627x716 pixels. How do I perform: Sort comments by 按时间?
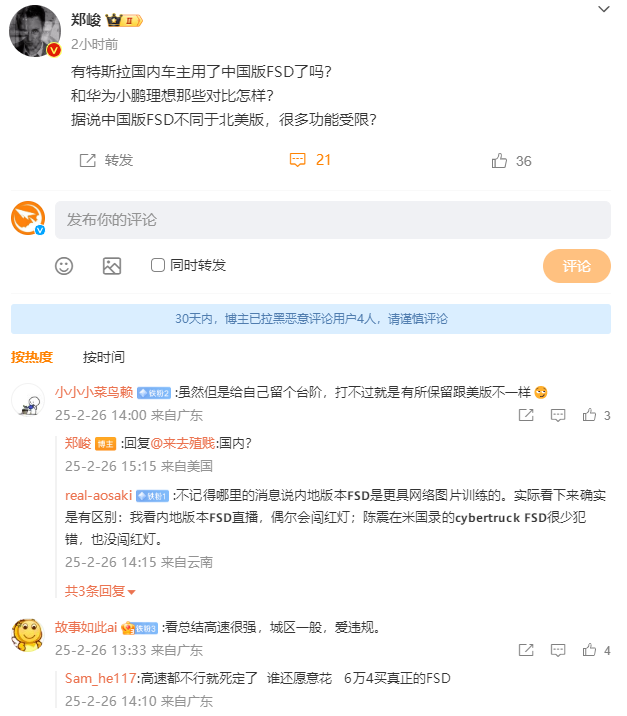(x=104, y=357)
